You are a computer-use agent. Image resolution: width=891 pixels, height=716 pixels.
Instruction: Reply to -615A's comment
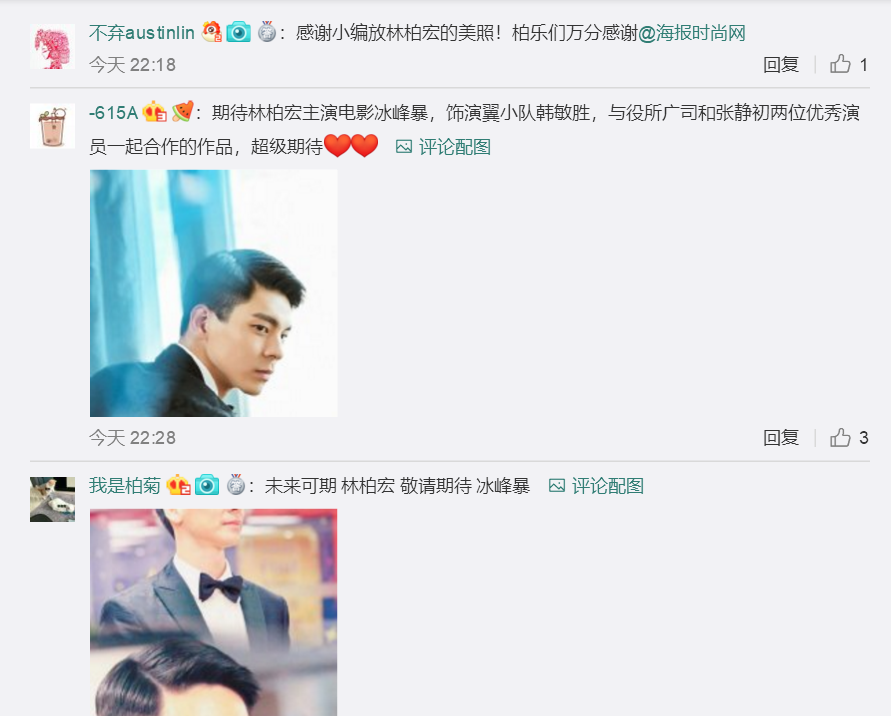[x=781, y=438]
